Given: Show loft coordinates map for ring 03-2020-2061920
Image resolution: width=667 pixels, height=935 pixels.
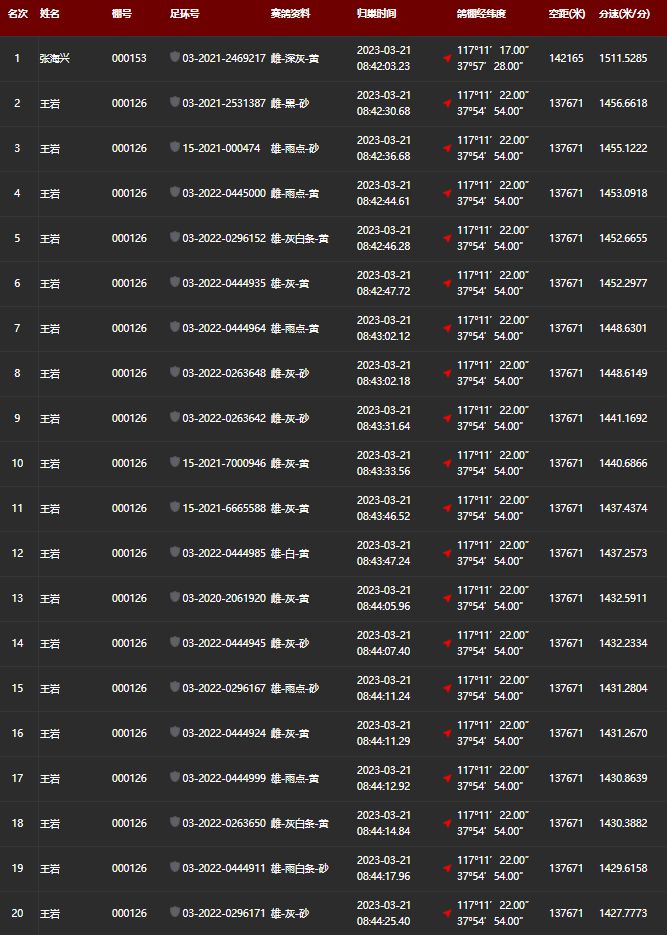Looking at the screenshot, I should point(447,599).
